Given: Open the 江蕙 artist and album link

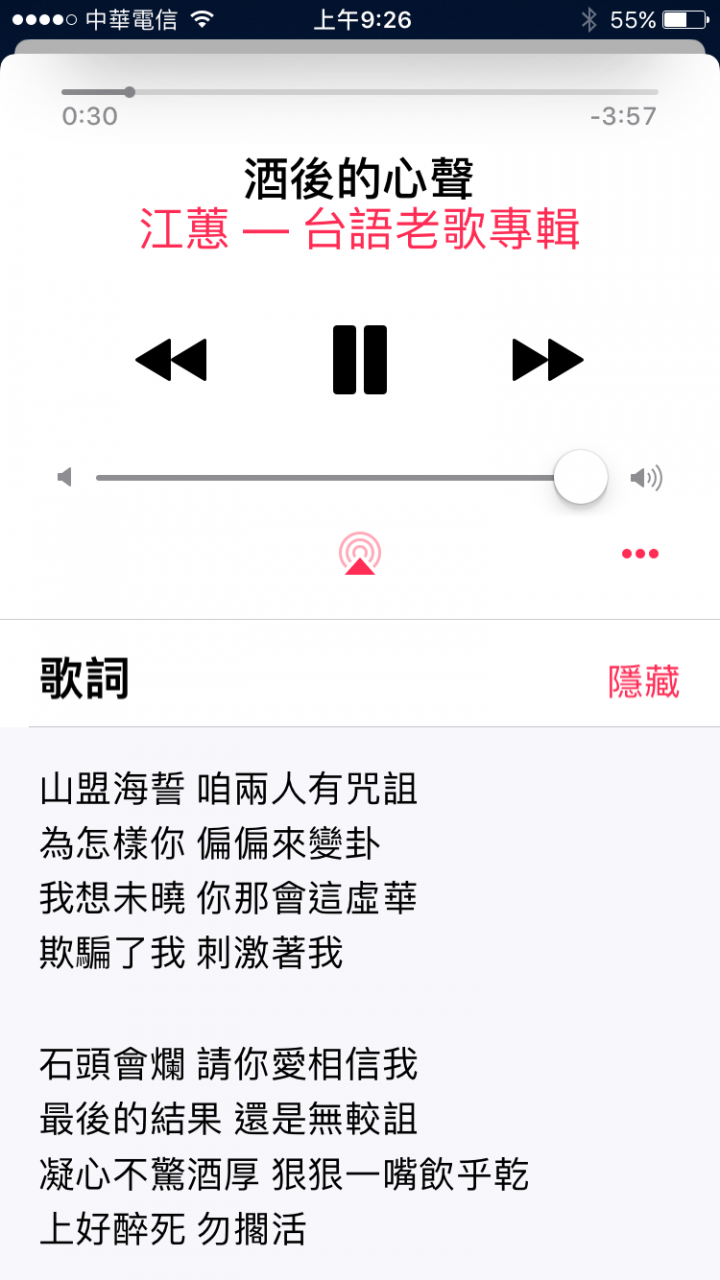Looking at the screenshot, I should (x=360, y=229).
